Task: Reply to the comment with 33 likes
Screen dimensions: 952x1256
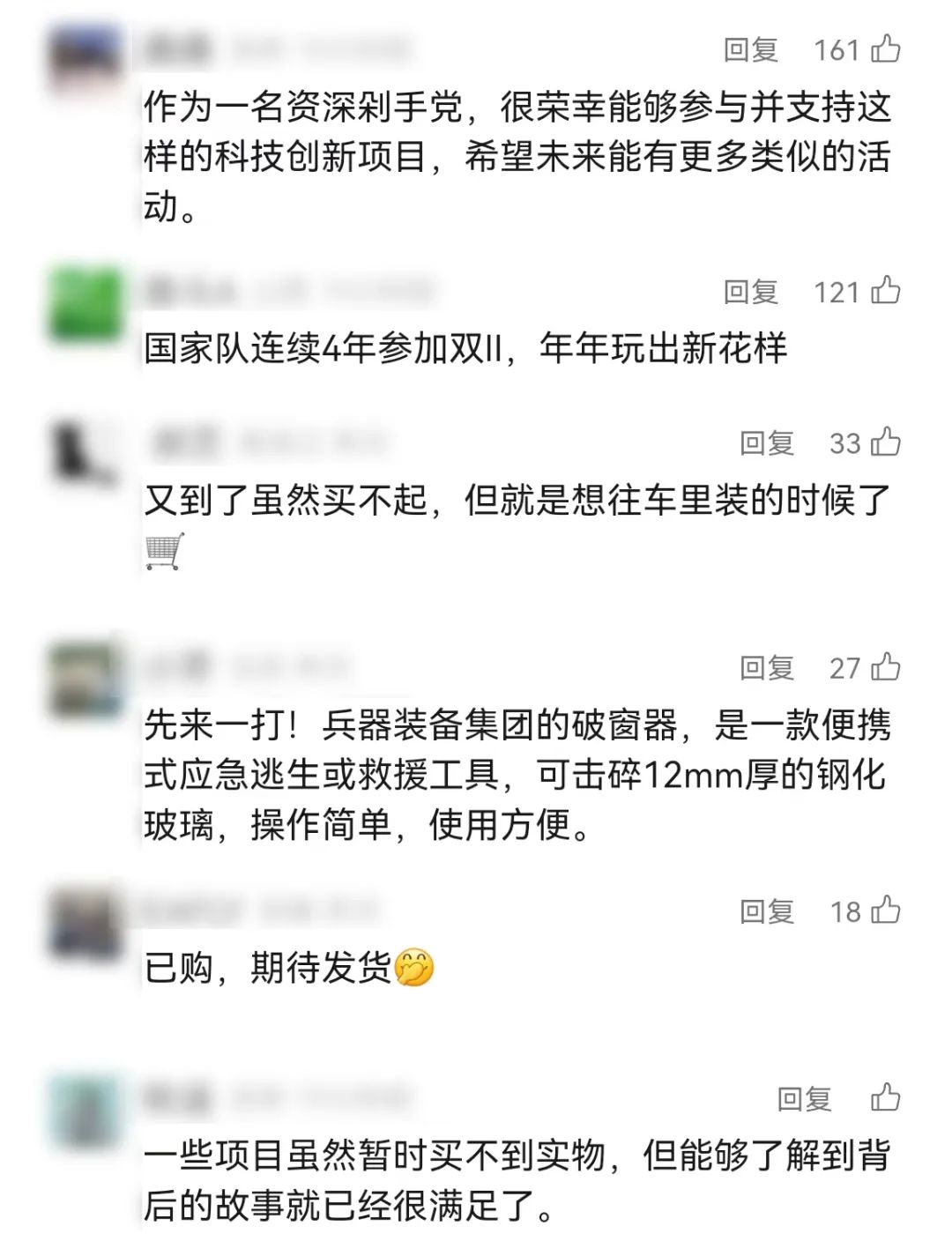Action: [766, 443]
